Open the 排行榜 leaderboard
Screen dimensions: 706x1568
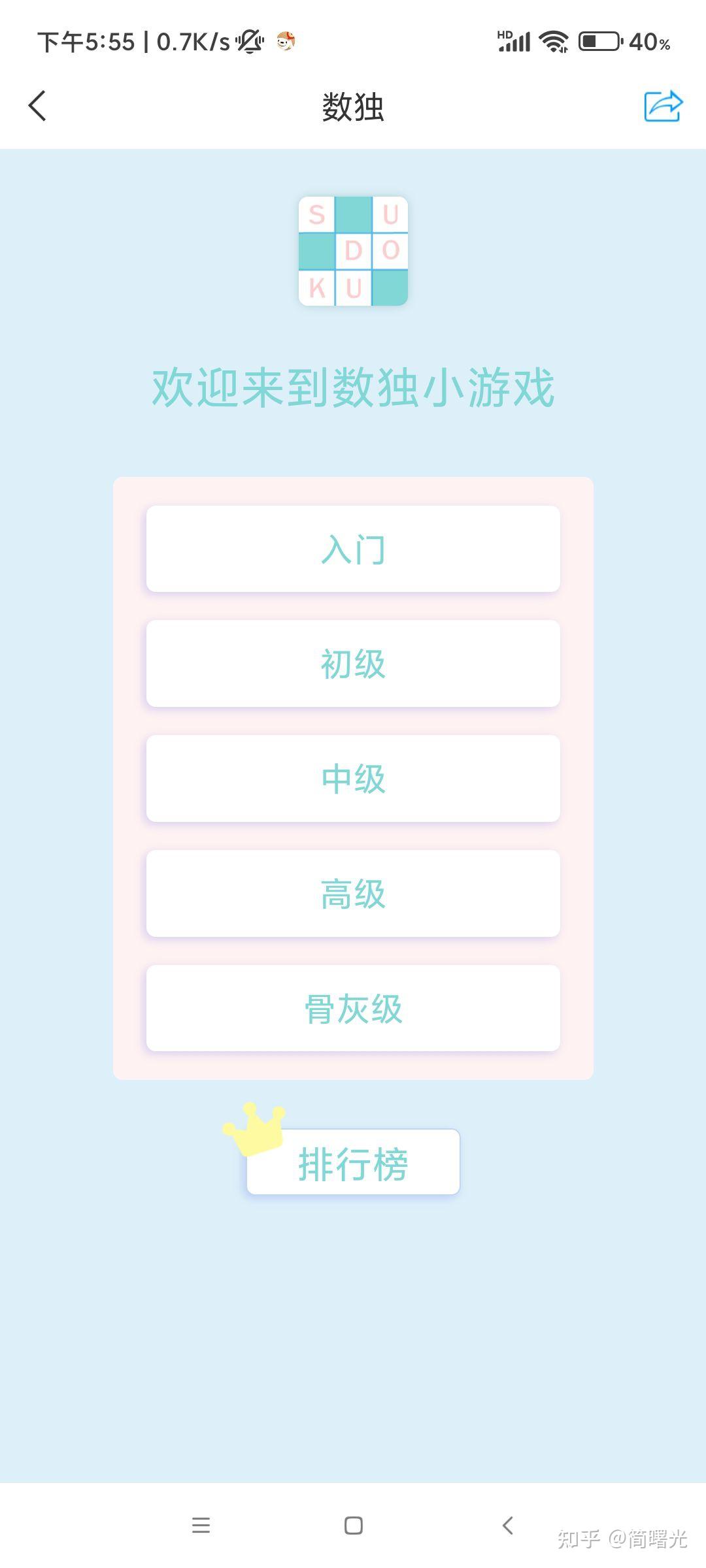click(353, 1163)
